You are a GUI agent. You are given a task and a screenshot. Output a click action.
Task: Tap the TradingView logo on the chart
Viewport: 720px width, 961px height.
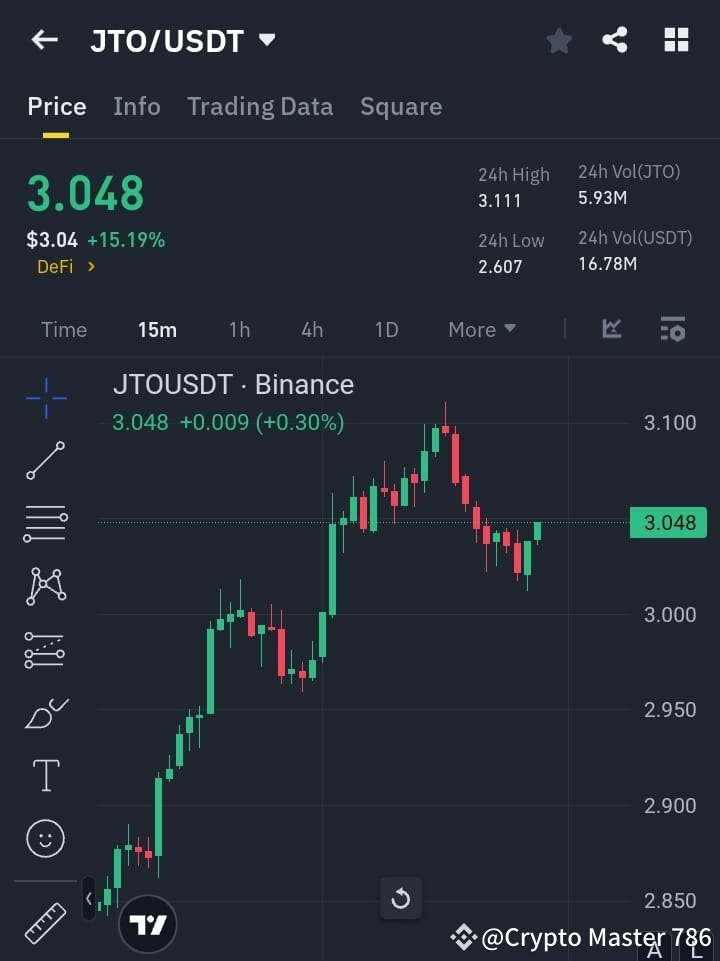coord(148,924)
